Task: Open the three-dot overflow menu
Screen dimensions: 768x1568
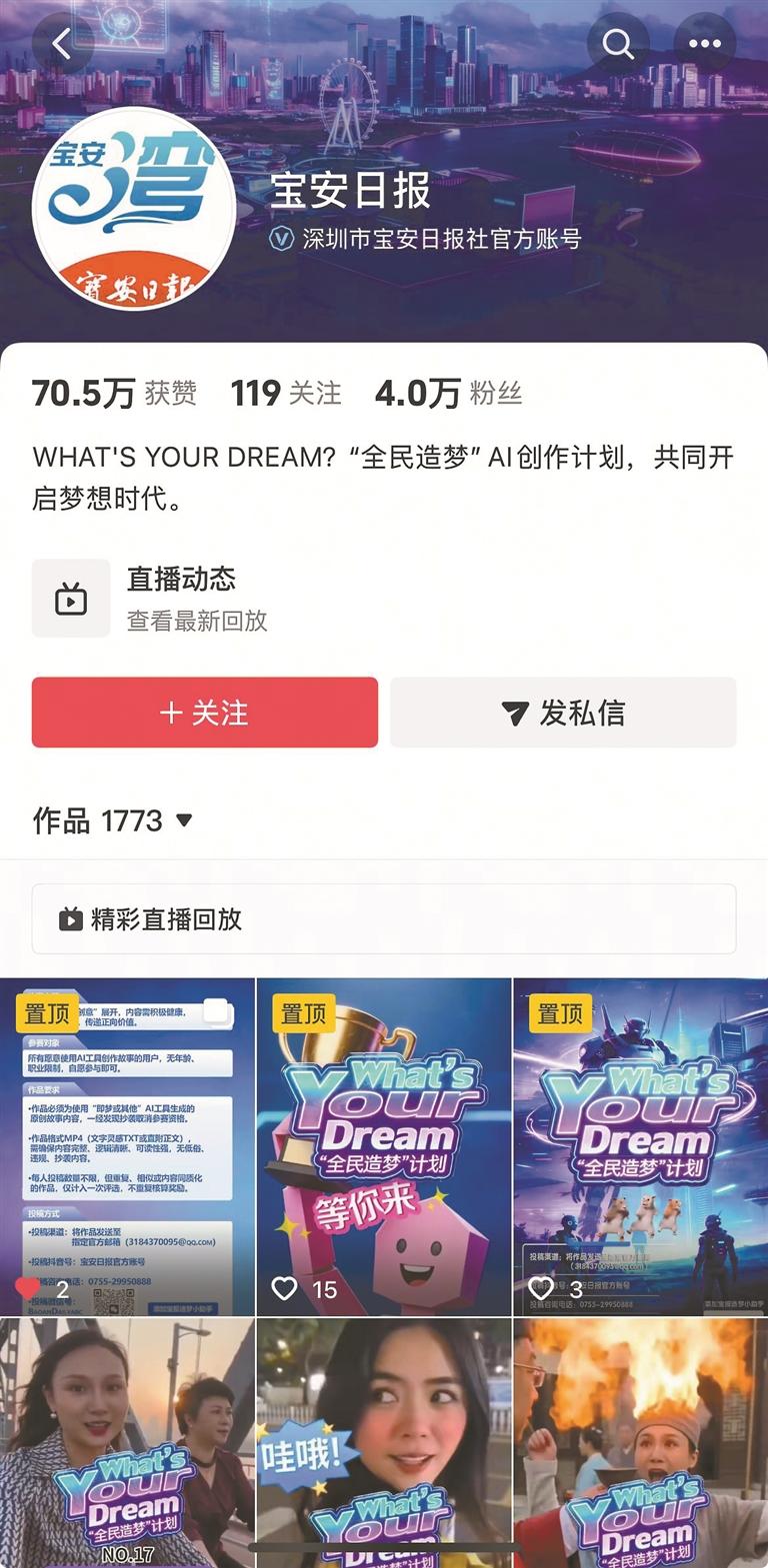Action: point(704,44)
